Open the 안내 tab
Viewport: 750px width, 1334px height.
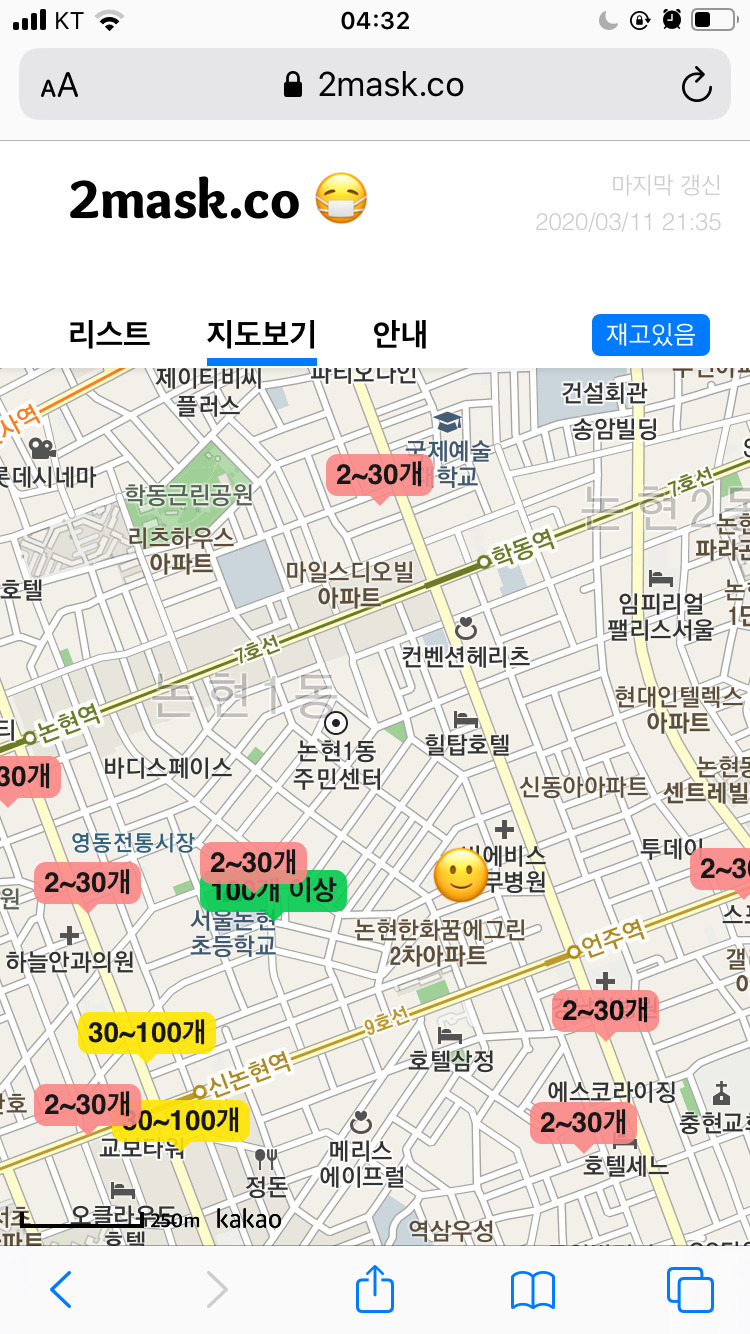(x=400, y=333)
